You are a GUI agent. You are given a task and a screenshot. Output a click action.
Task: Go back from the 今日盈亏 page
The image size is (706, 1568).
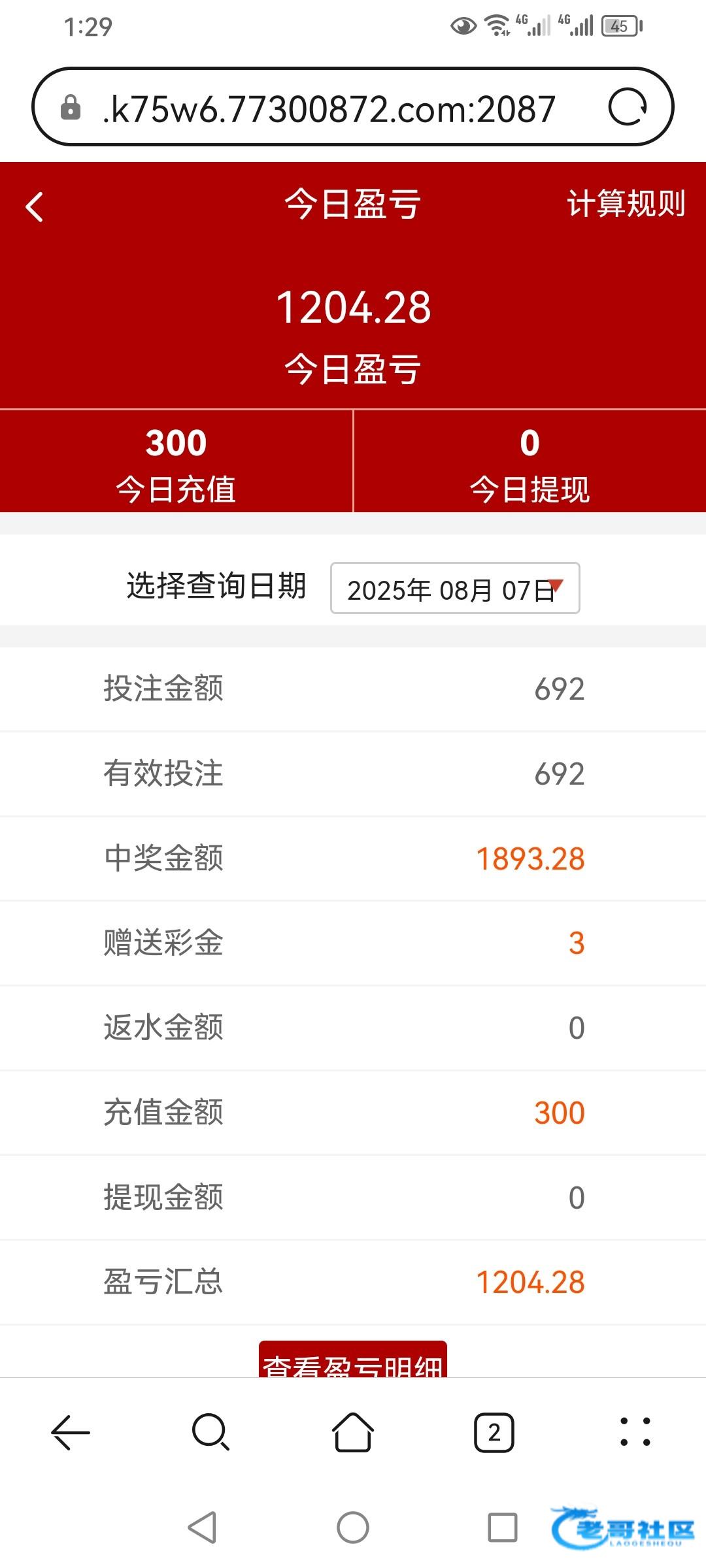(35, 207)
